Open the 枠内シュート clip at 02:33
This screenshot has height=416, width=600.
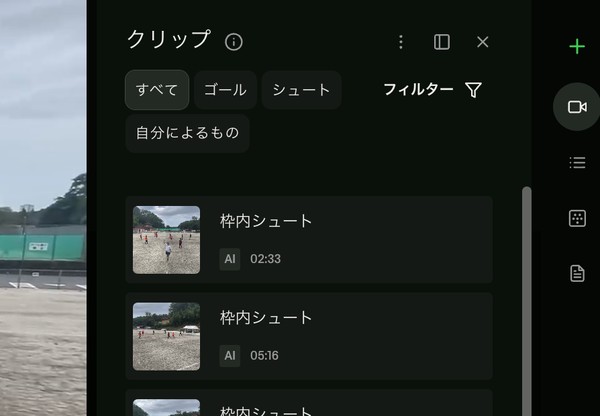pos(309,239)
